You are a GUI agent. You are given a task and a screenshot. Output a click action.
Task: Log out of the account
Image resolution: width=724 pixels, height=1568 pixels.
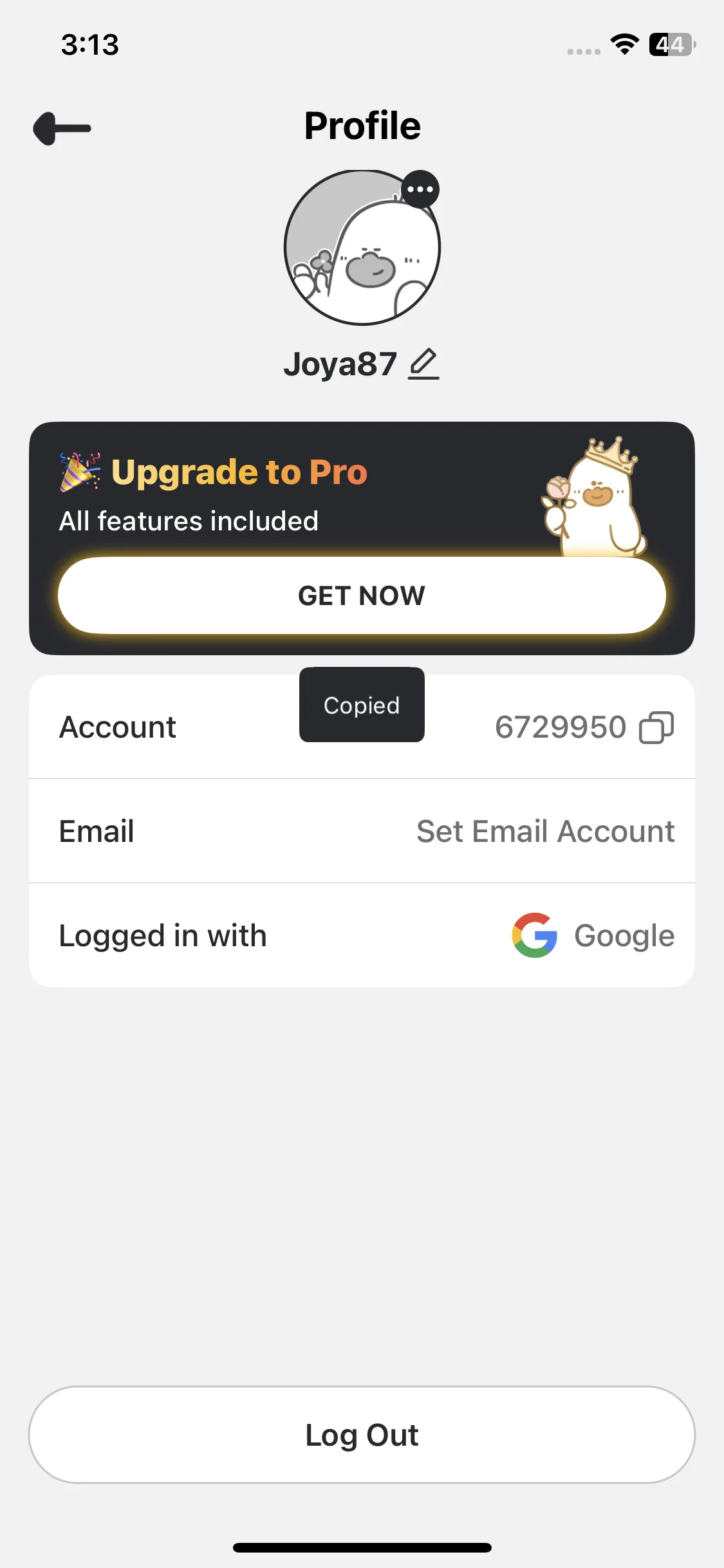[362, 1435]
